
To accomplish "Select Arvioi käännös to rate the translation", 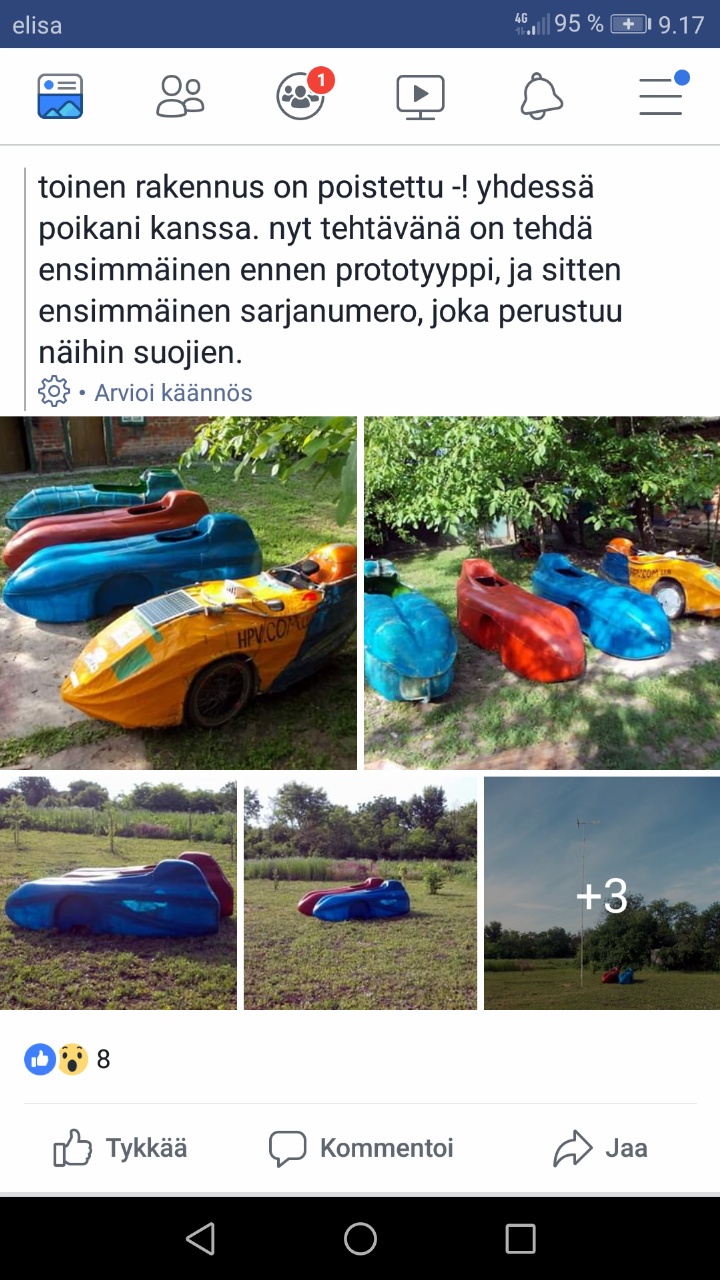I will point(172,393).
